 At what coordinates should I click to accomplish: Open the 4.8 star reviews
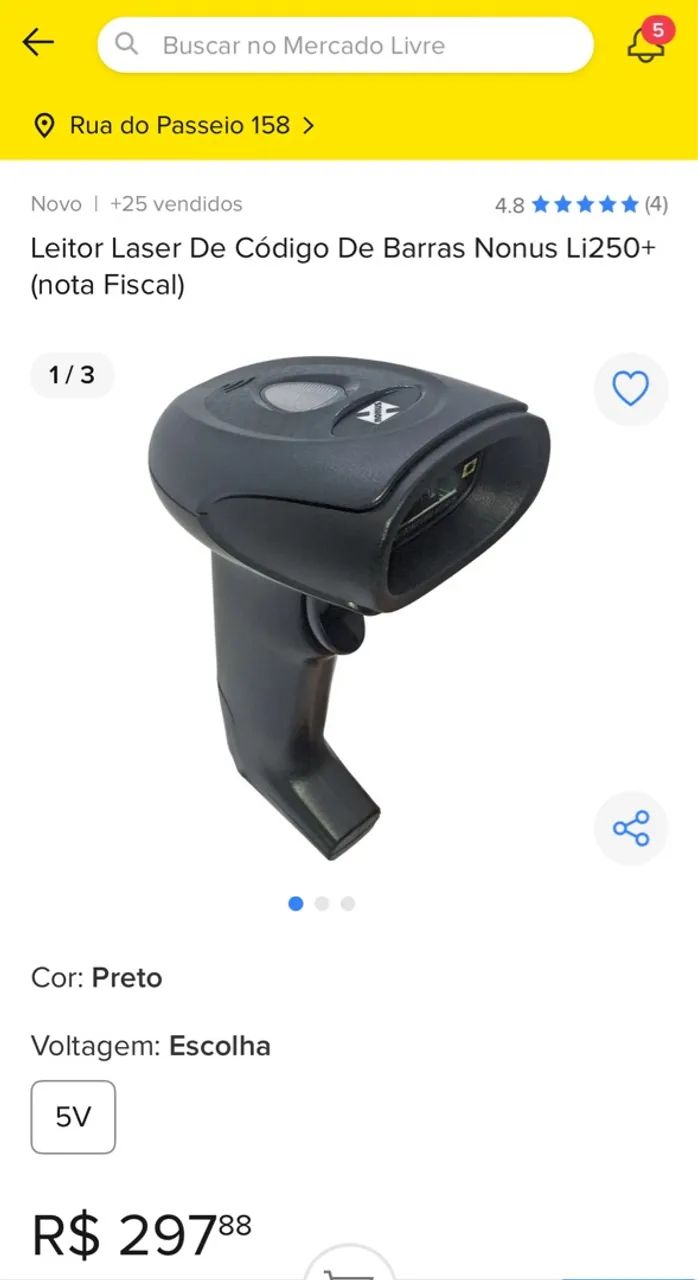pos(581,205)
